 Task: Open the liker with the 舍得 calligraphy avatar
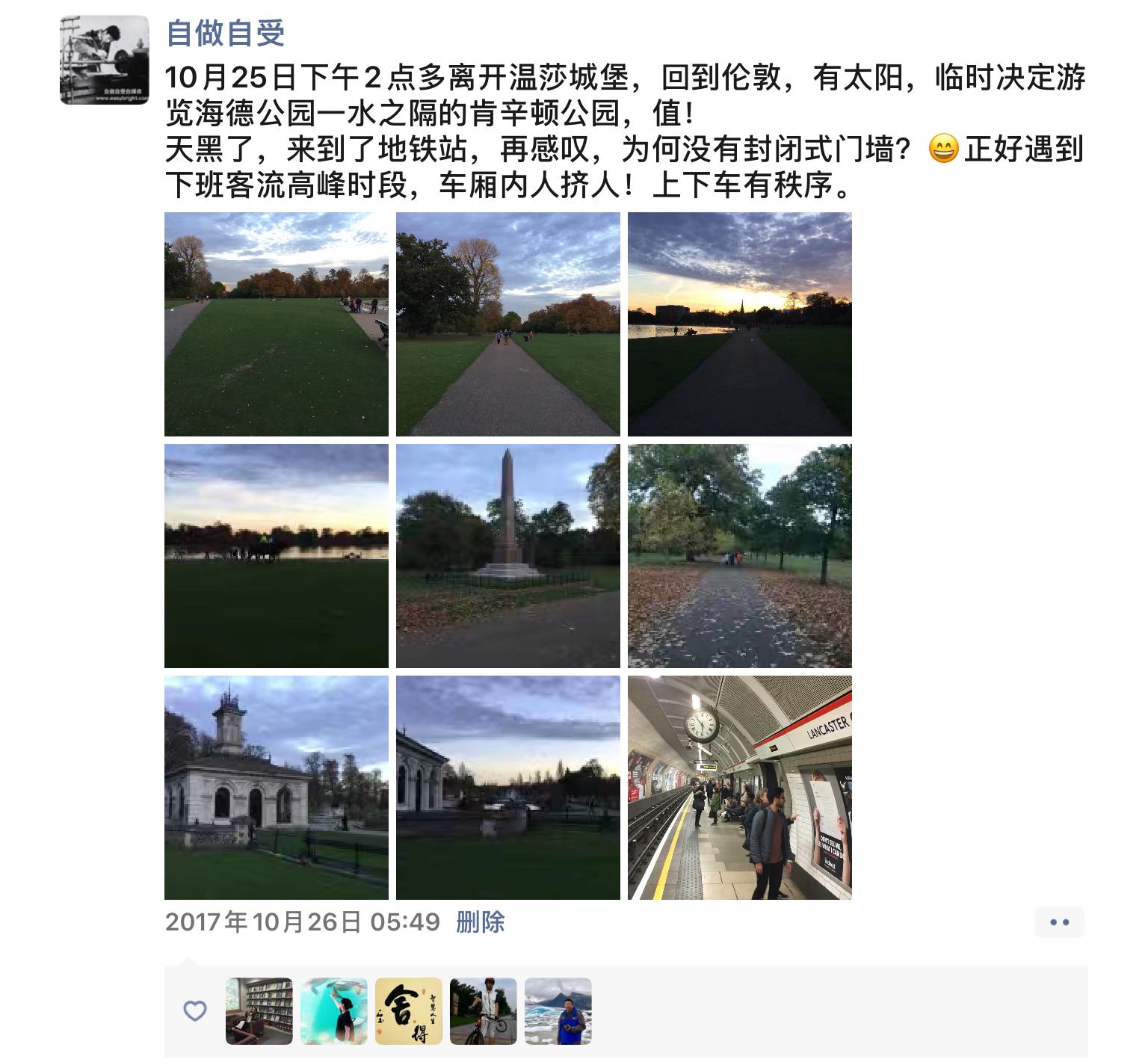click(408, 1011)
